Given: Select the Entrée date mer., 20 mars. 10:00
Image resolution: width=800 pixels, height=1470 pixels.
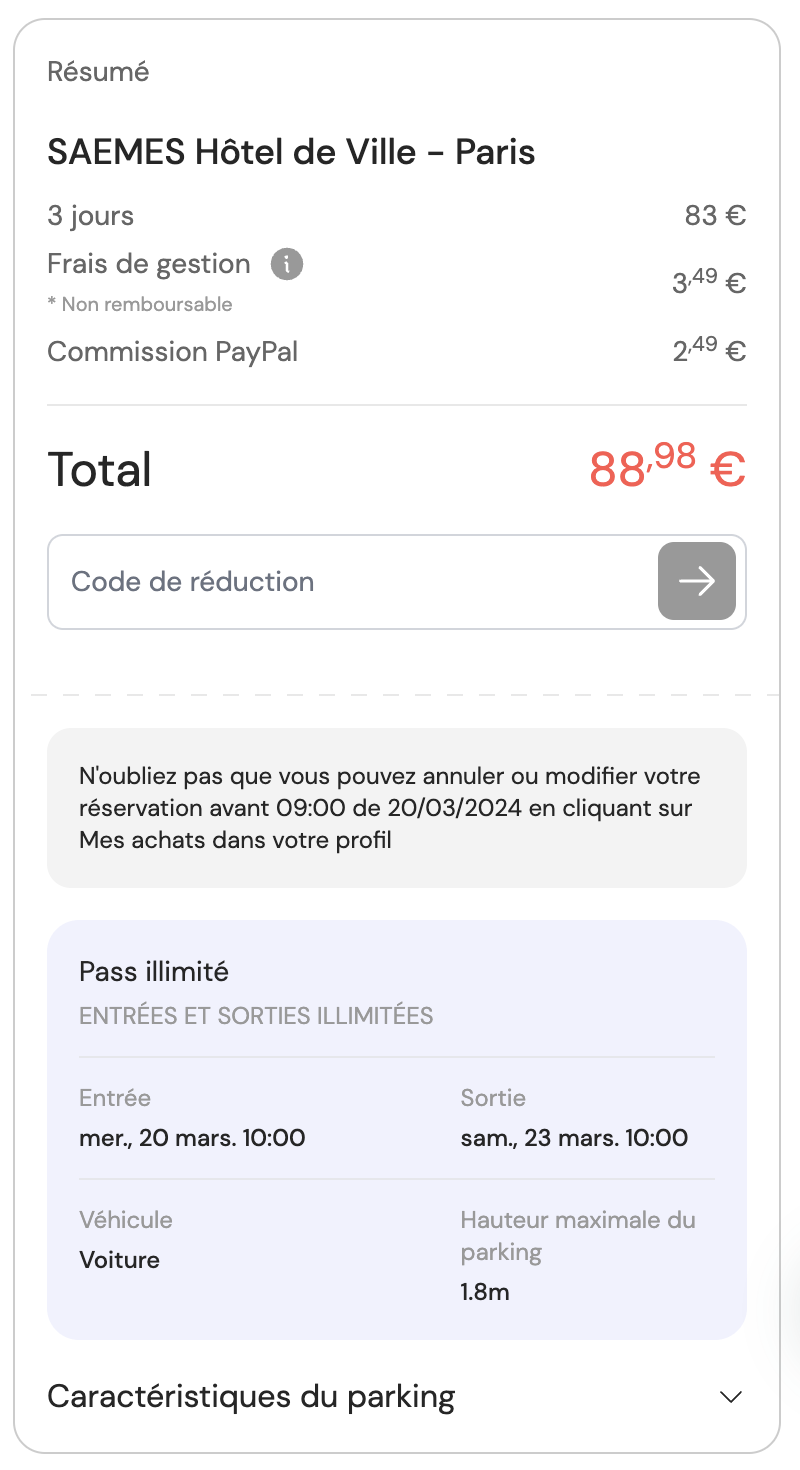Looking at the screenshot, I should click(193, 1138).
